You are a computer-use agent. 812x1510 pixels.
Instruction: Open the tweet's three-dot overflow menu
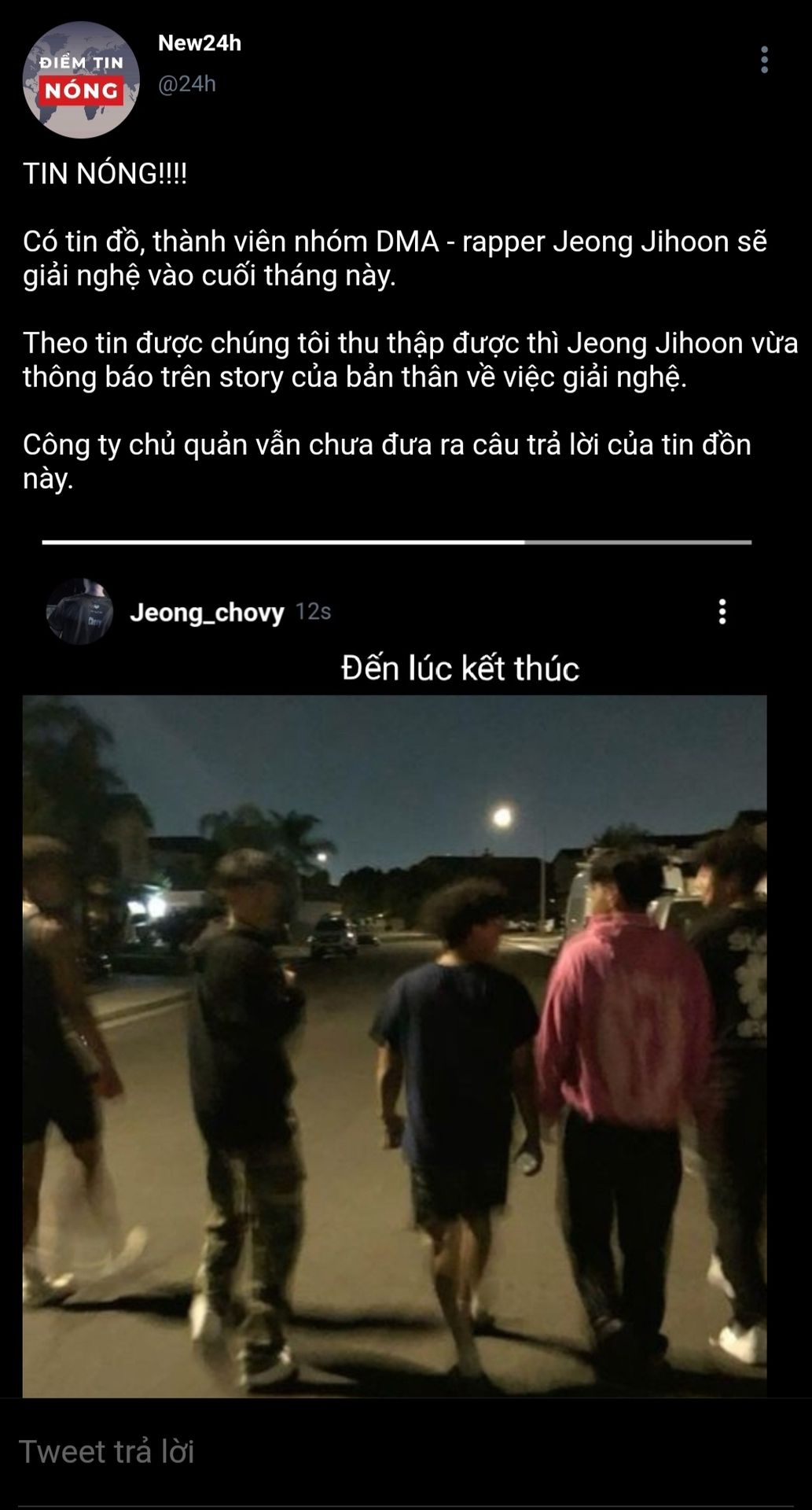coord(764,60)
